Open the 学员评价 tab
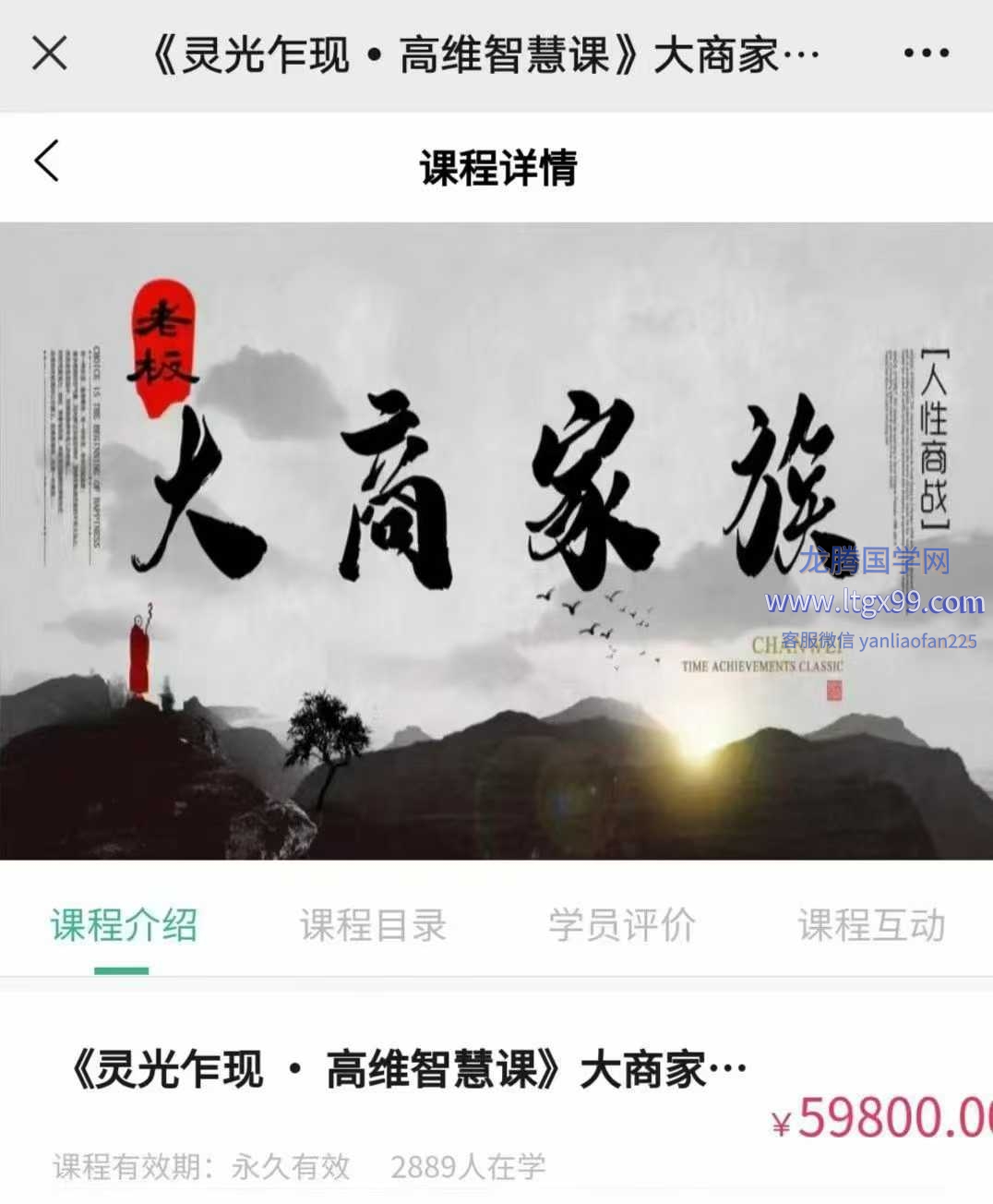 pos(621,925)
